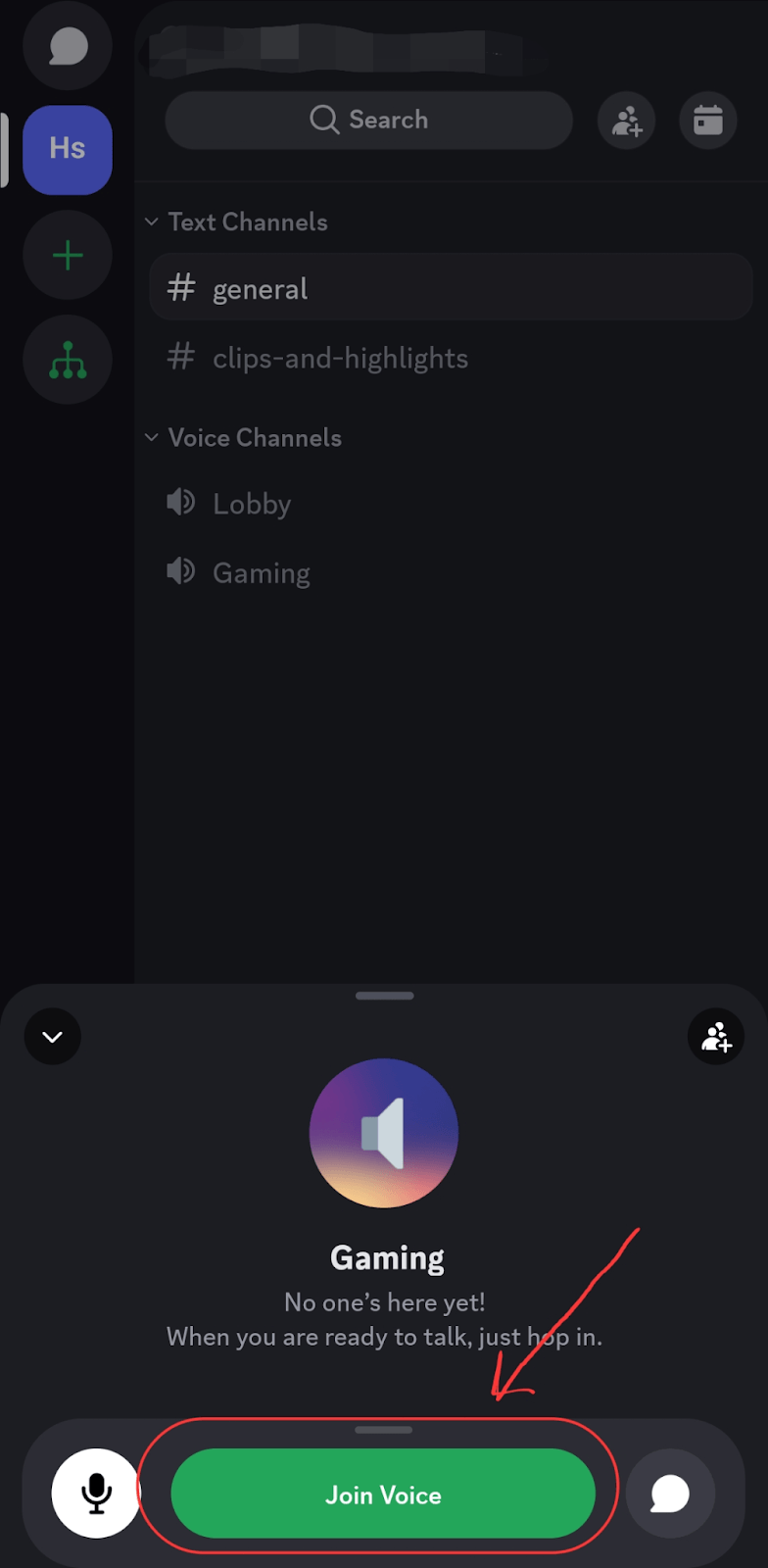Open the voice channel text chat
Screen dimensions: 768x1568
[670, 1494]
